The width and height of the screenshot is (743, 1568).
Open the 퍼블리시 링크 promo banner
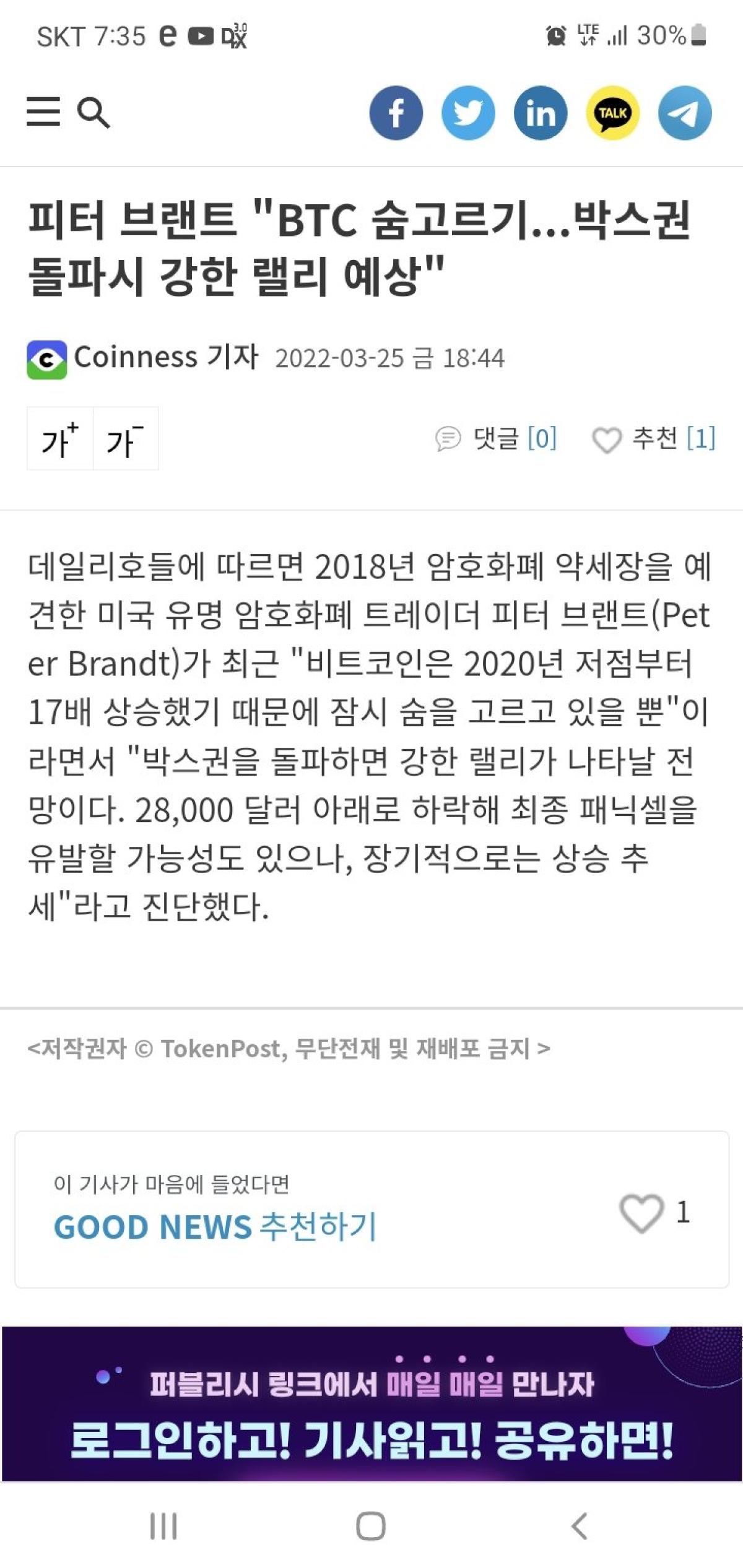point(371,1404)
